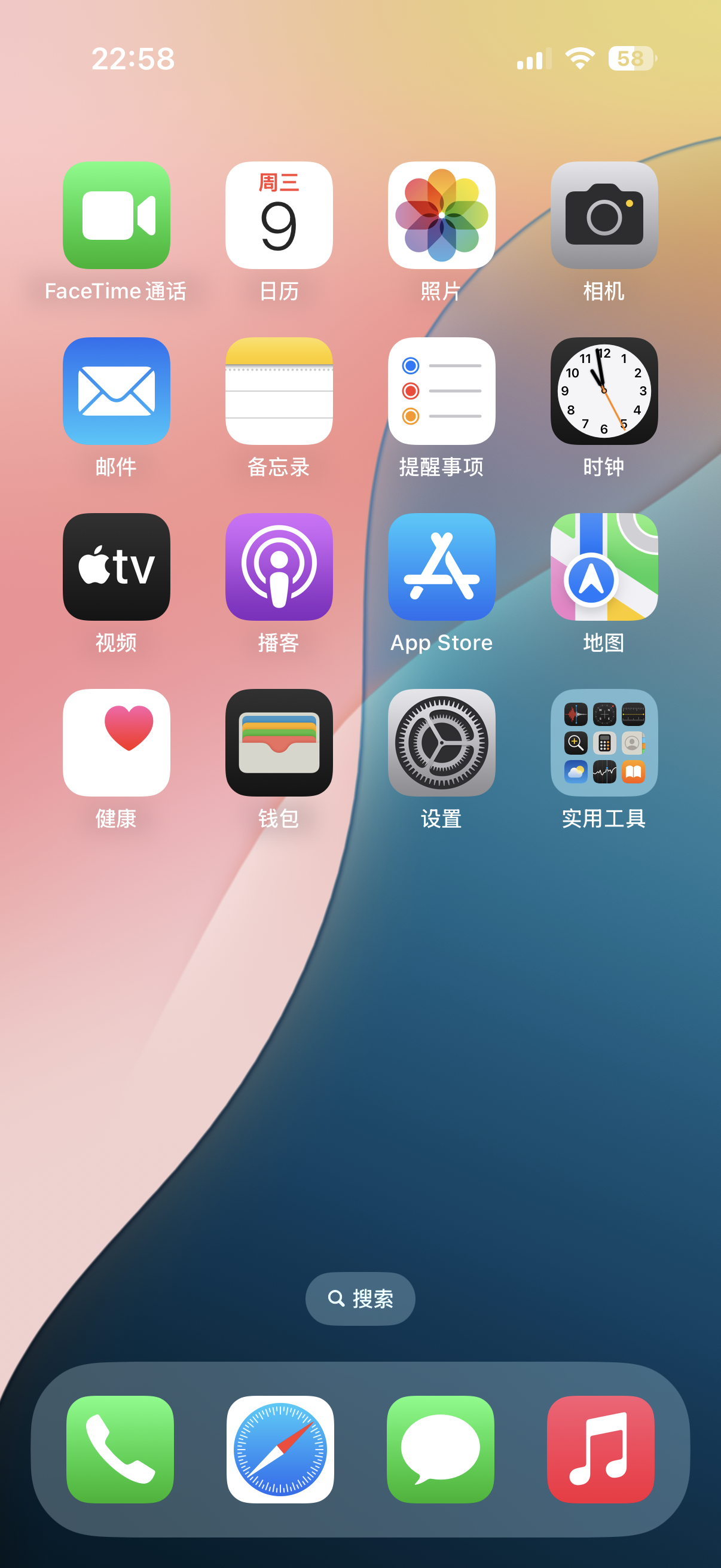Screen dimensions: 721x1568
Task: Open the 钱包 wallet app
Action: [279, 743]
